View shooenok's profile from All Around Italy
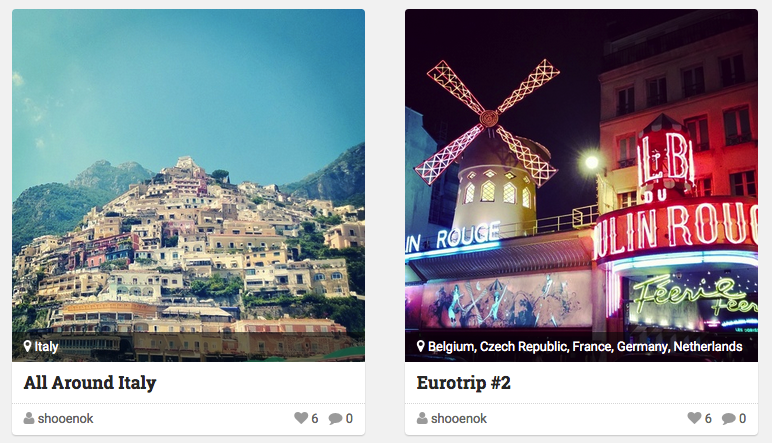Screen dimensions: 772x443 (65, 419)
